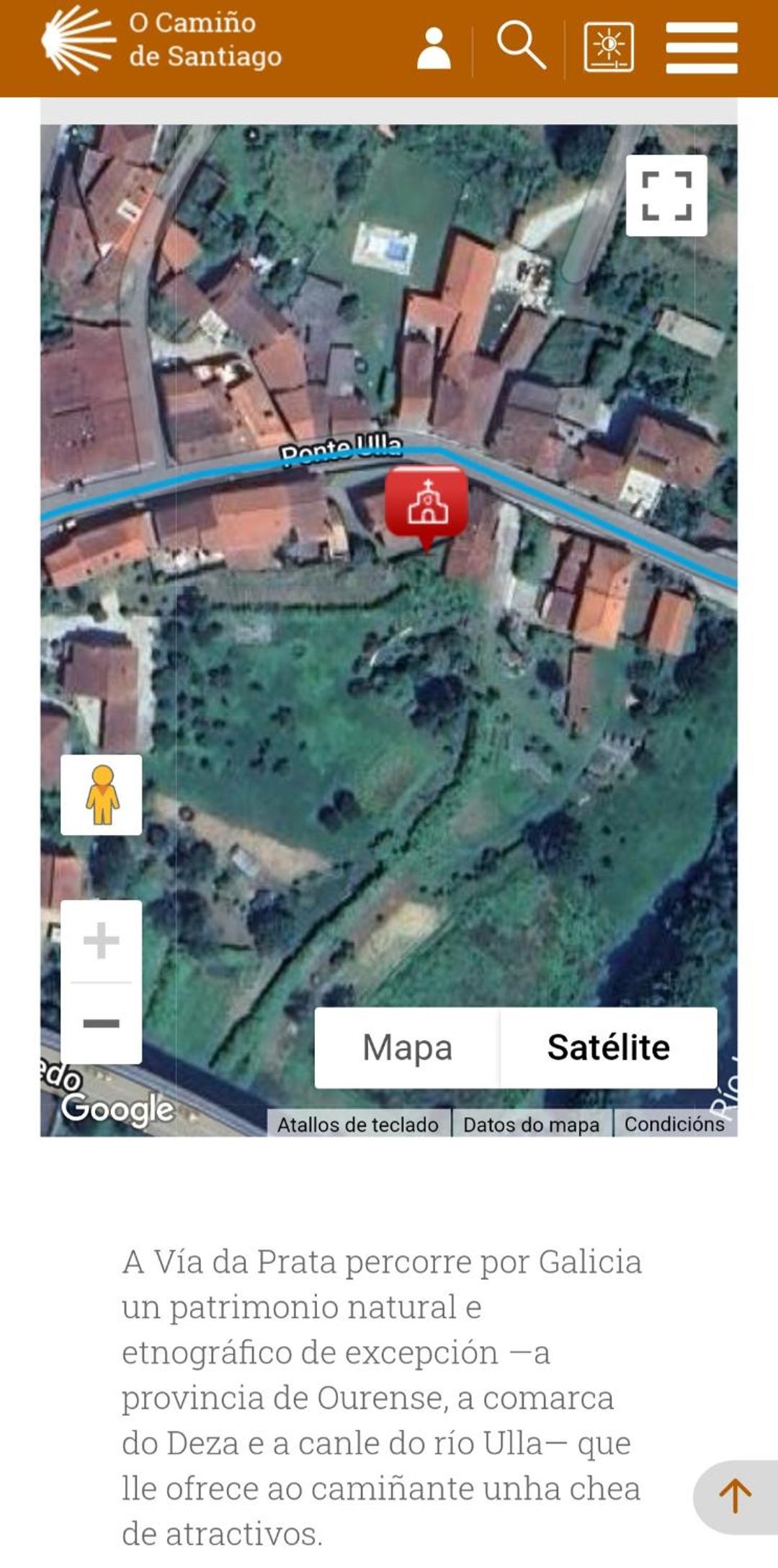
Task: Tap the Street View pegman
Action: point(102,795)
